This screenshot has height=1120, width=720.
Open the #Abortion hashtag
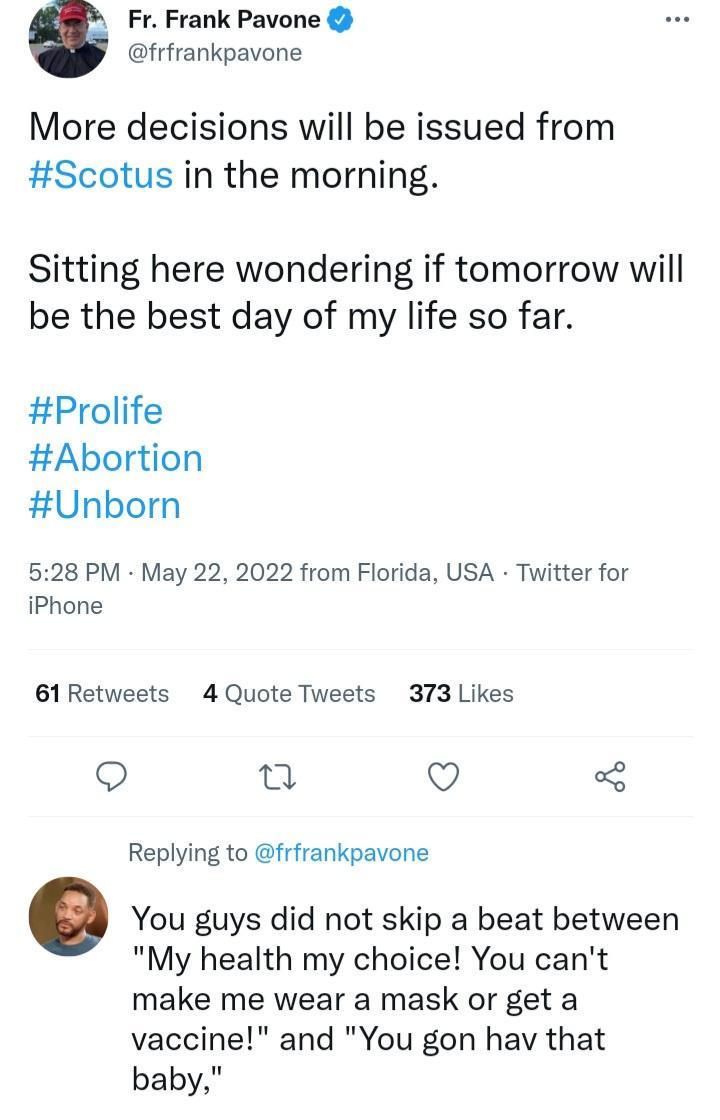[115, 458]
